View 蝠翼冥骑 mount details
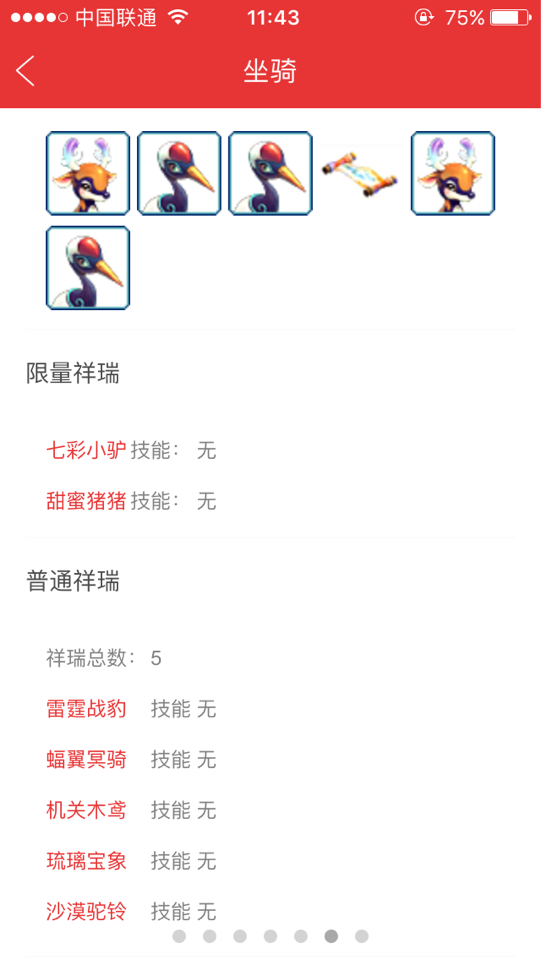 tap(86, 759)
